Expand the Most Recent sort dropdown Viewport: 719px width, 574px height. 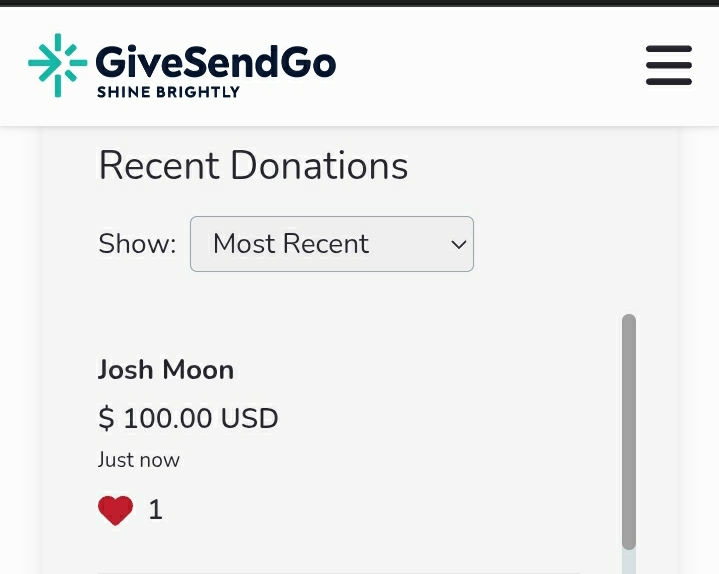tap(331, 244)
